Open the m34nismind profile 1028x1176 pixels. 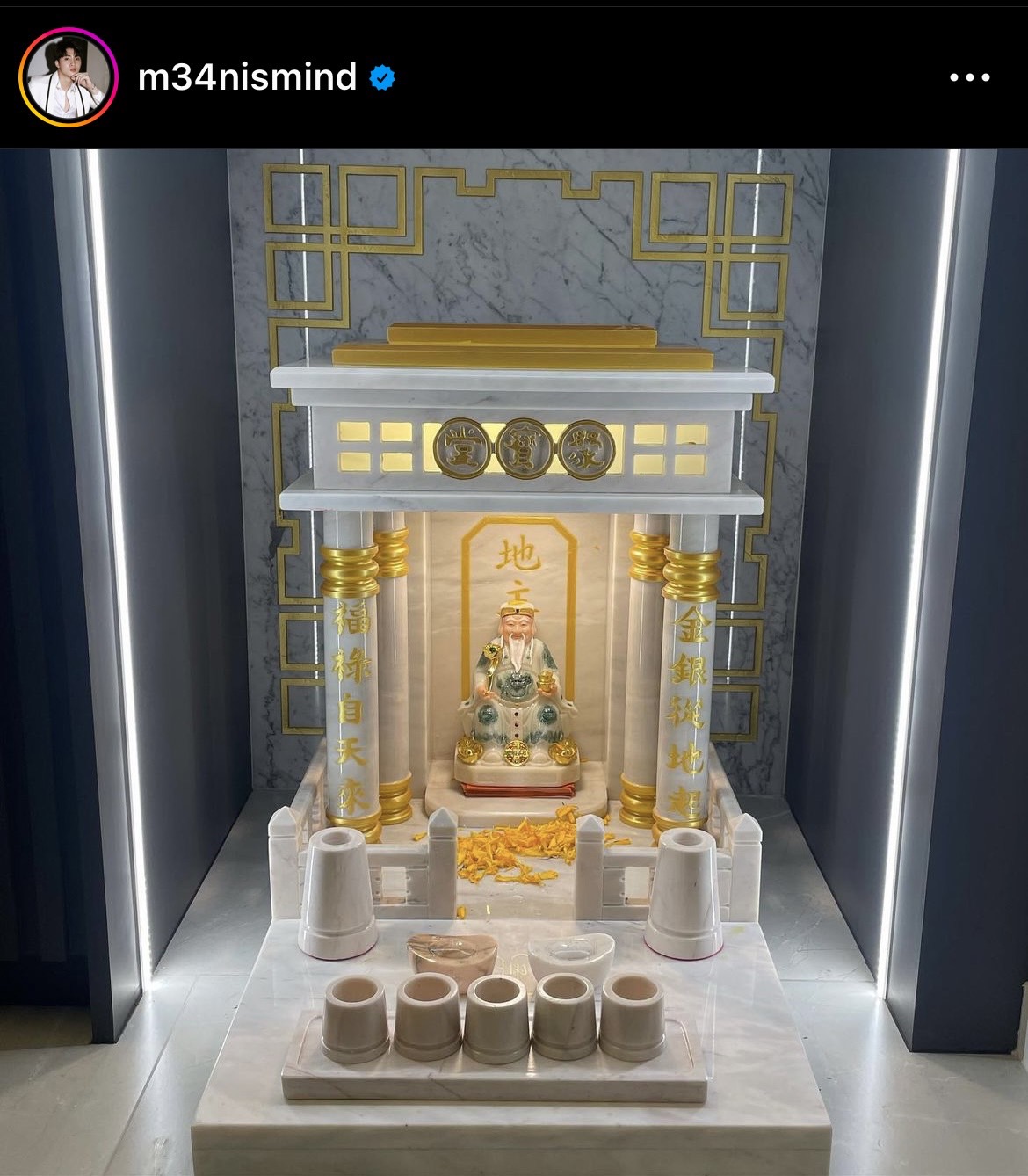click(x=247, y=77)
